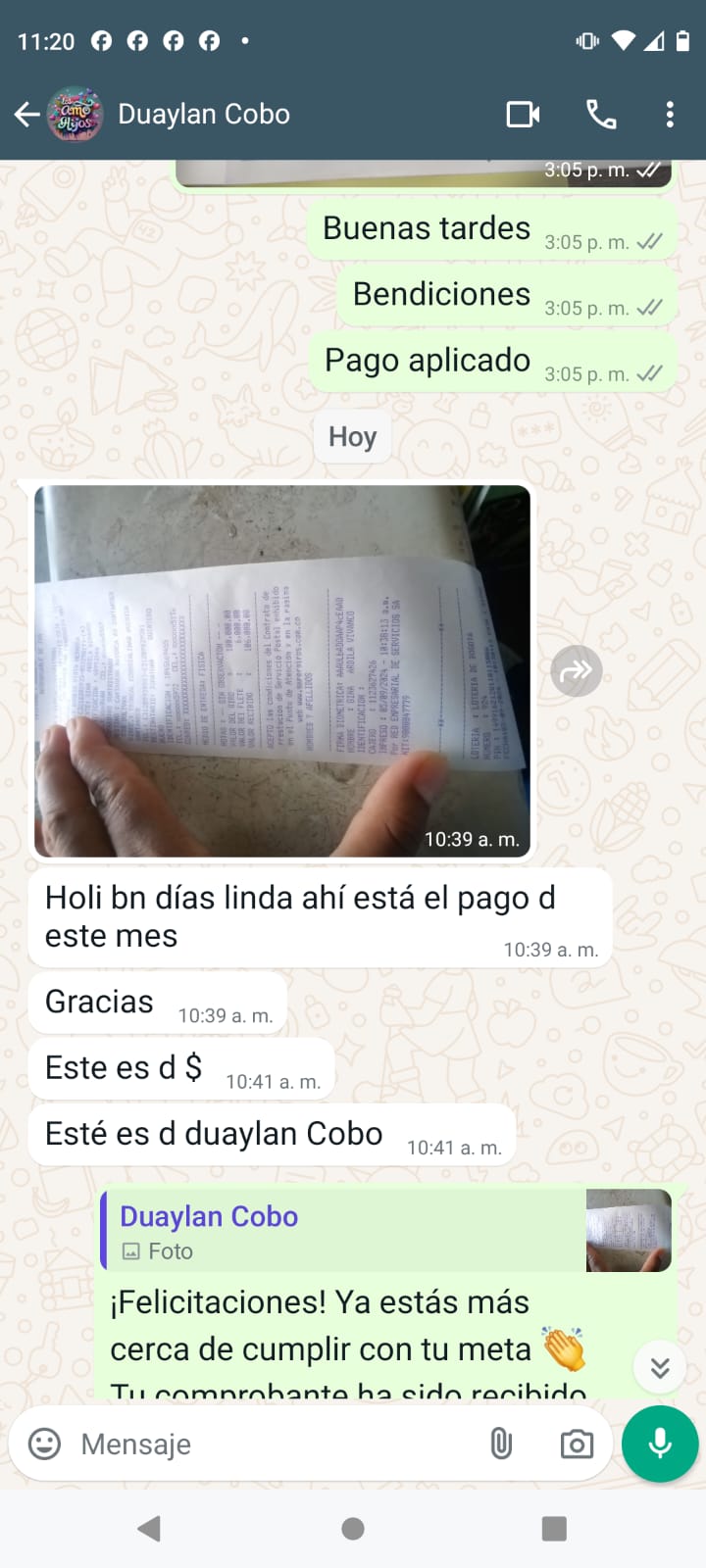Open the camera from the message bar
This screenshot has width=706, height=1568.
pyautogui.click(x=577, y=1444)
